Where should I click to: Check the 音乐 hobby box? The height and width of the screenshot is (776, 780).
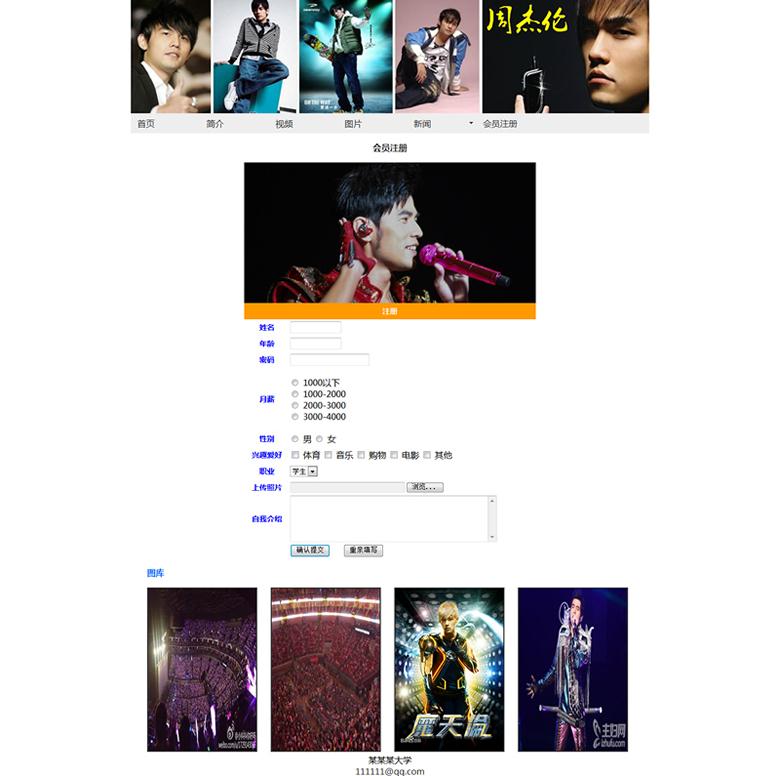tap(328, 455)
